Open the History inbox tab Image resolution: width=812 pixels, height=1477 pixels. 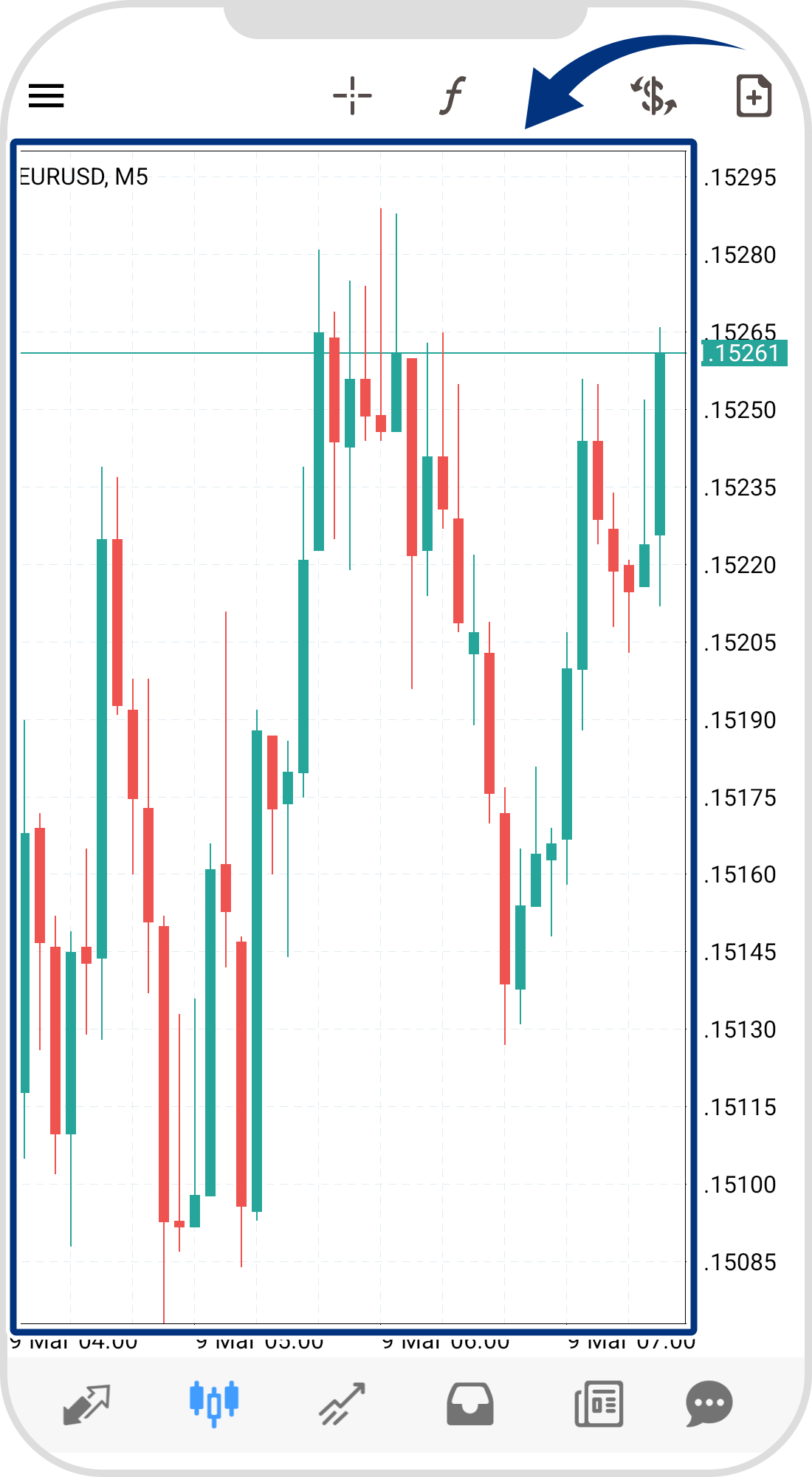tap(470, 1404)
